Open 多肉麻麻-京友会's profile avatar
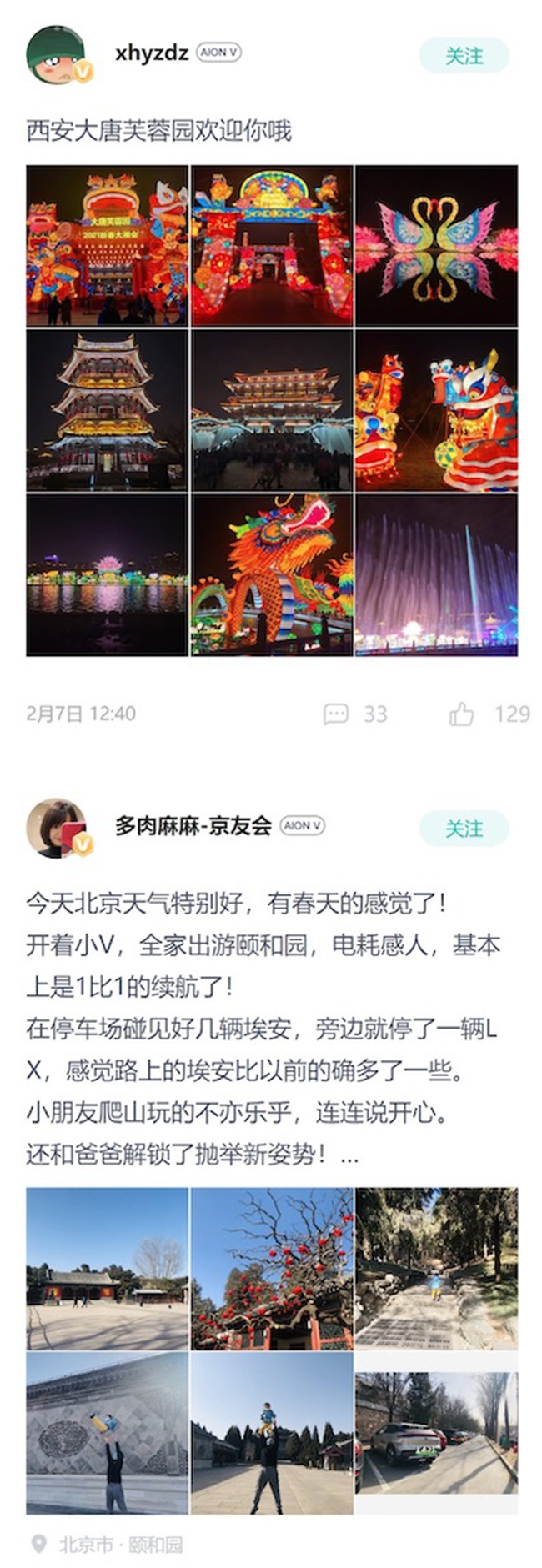The width and height of the screenshot is (542, 1568). (58, 829)
